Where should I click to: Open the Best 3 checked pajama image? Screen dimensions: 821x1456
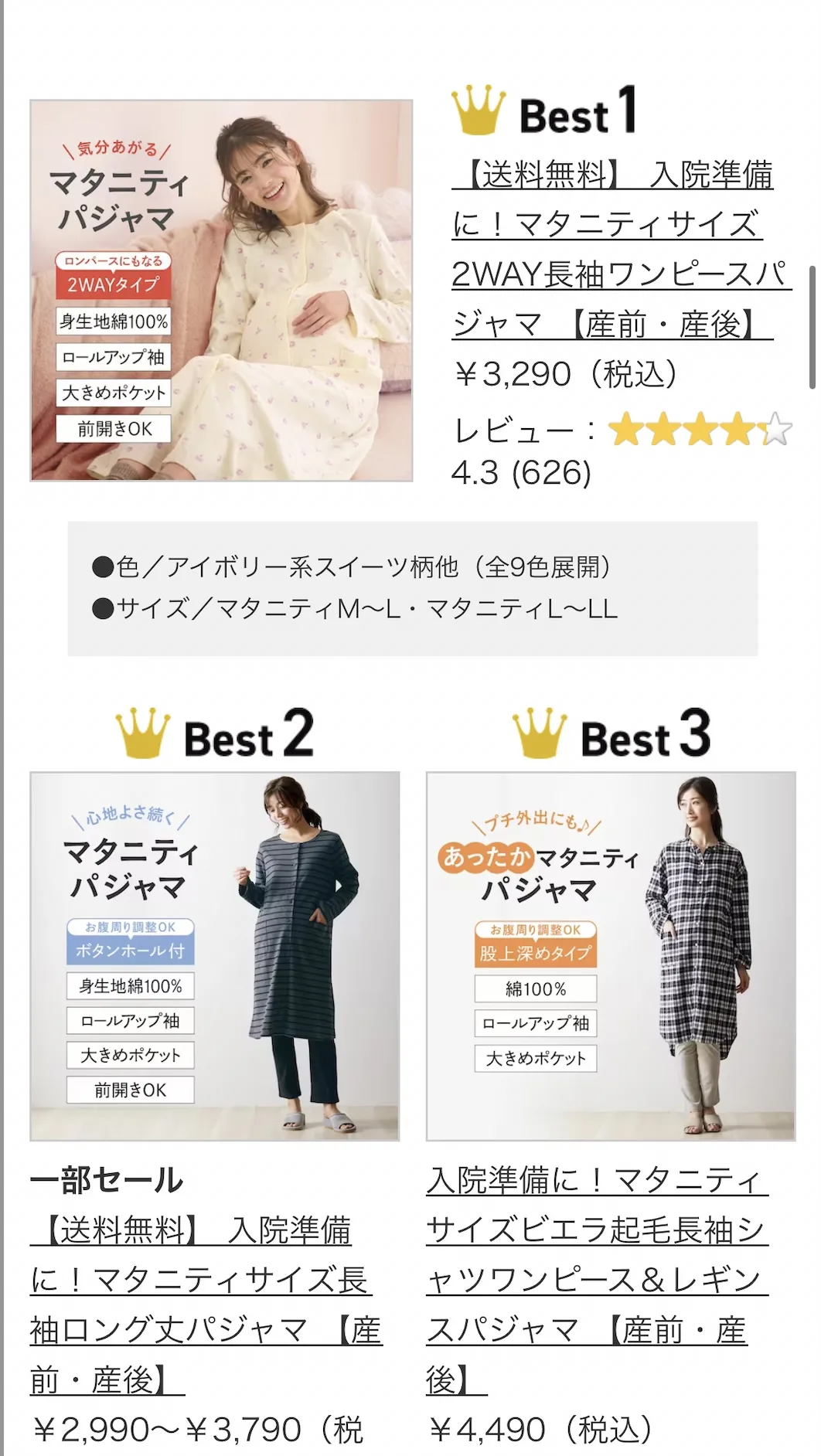[x=611, y=956]
